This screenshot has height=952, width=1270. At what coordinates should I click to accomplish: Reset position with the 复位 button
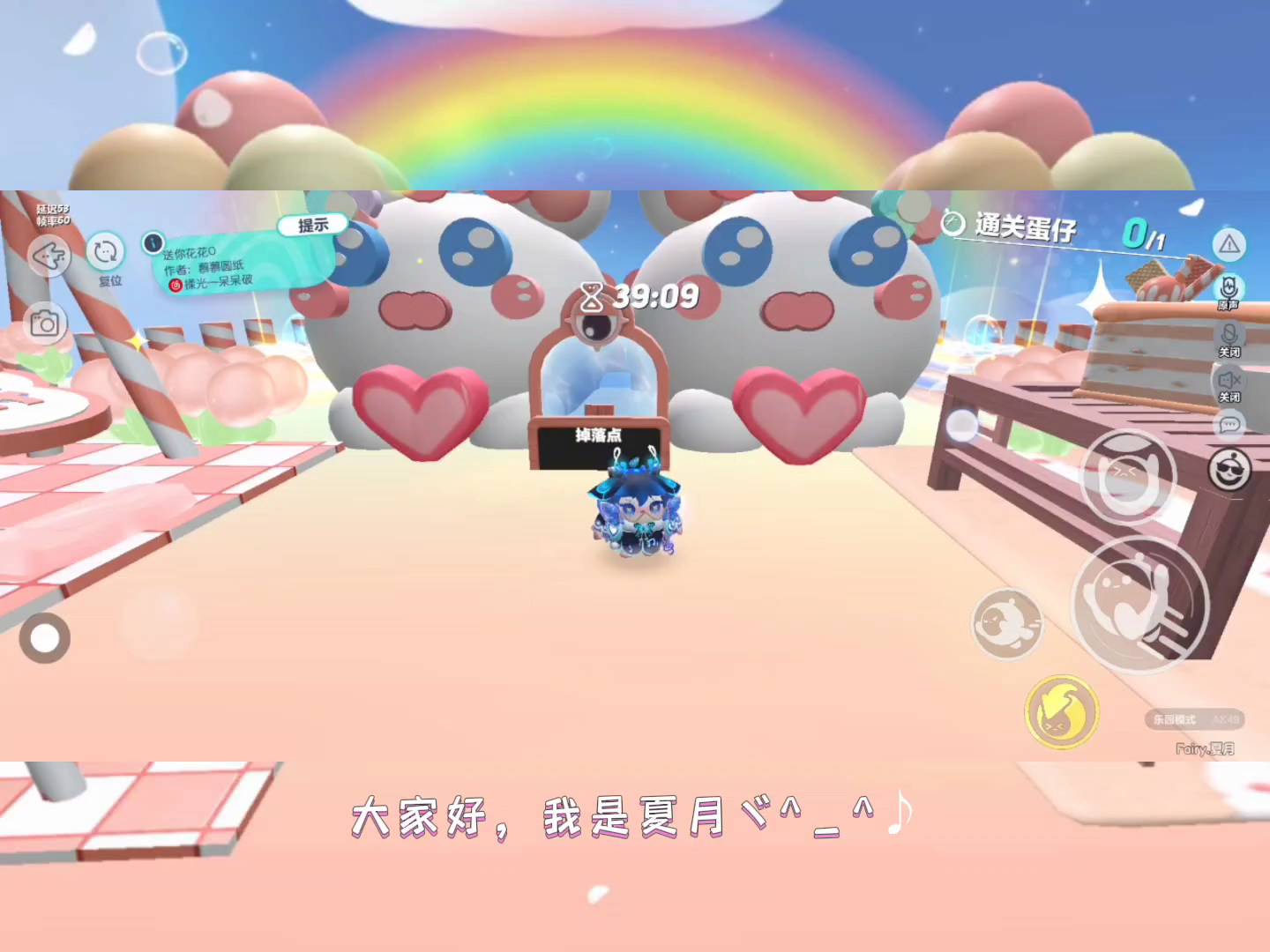pyautogui.click(x=106, y=253)
